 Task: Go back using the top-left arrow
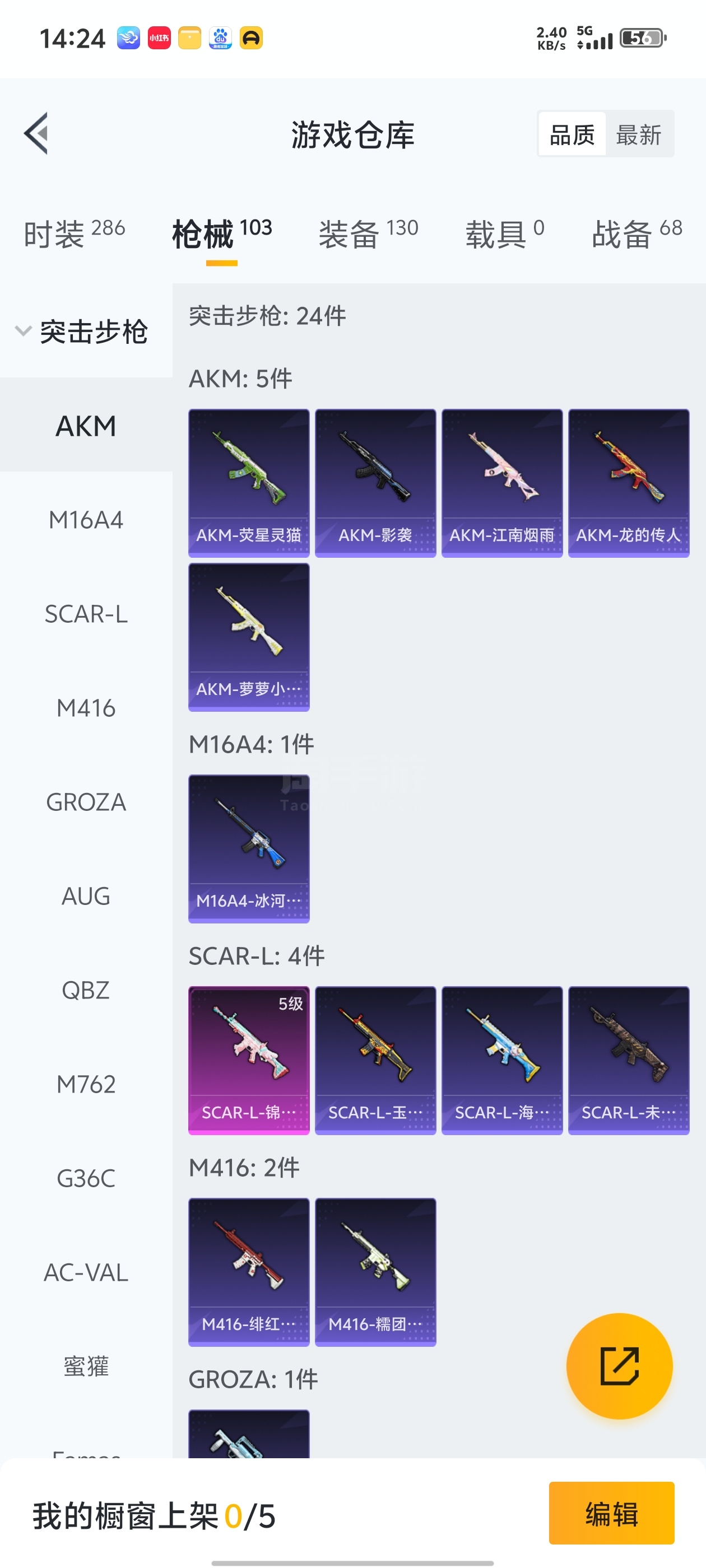(x=36, y=133)
